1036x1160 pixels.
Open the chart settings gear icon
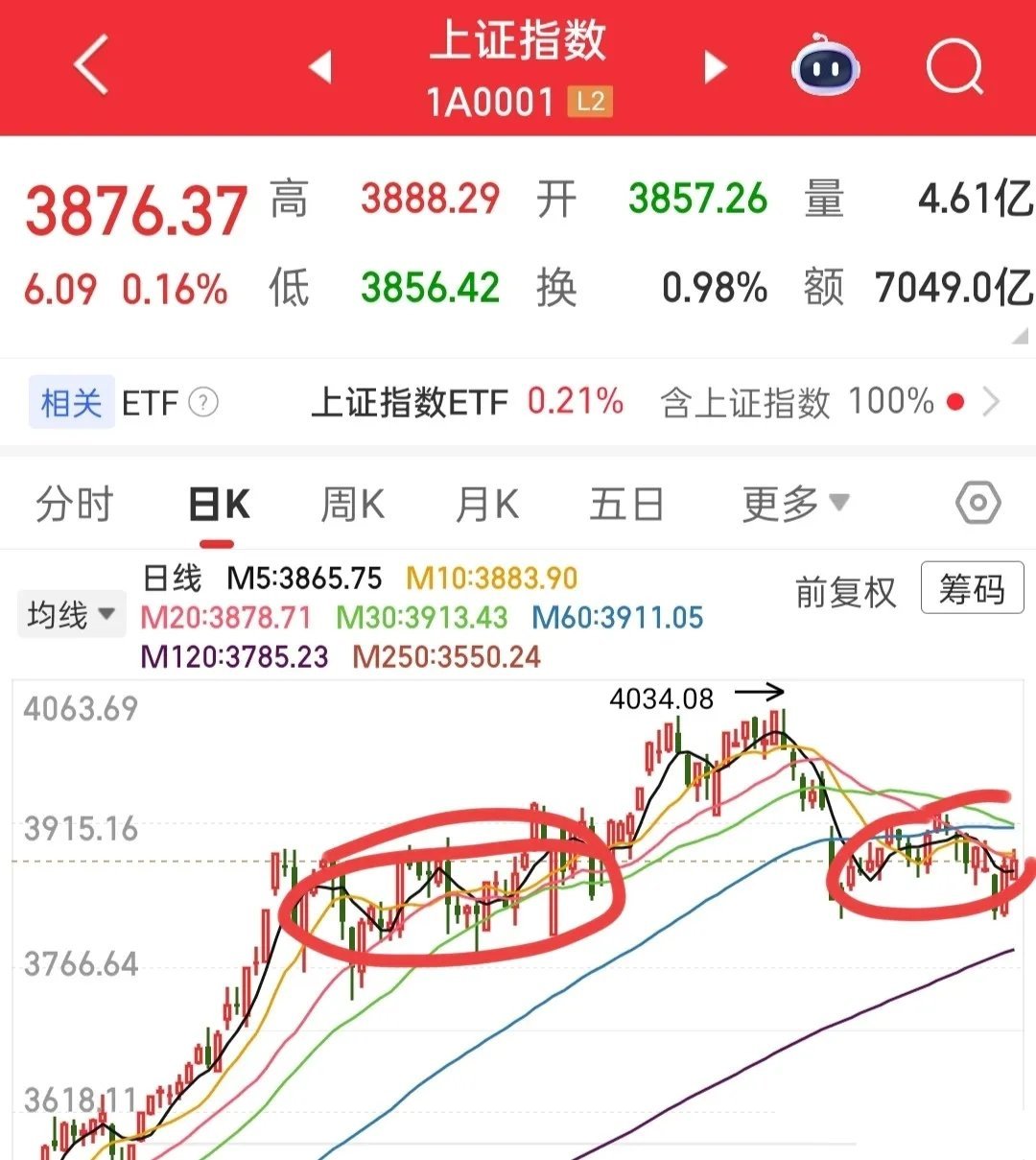pos(977,502)
